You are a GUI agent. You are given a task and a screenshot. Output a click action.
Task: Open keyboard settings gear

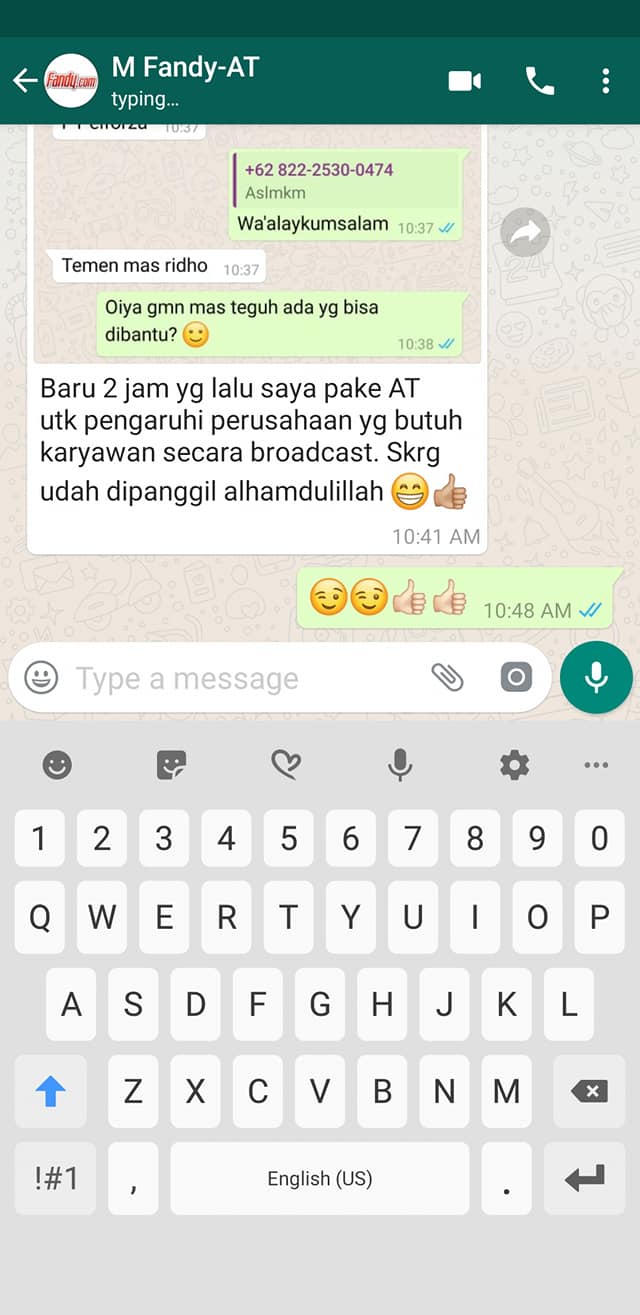pyautogui.click(x=514, y=766)
